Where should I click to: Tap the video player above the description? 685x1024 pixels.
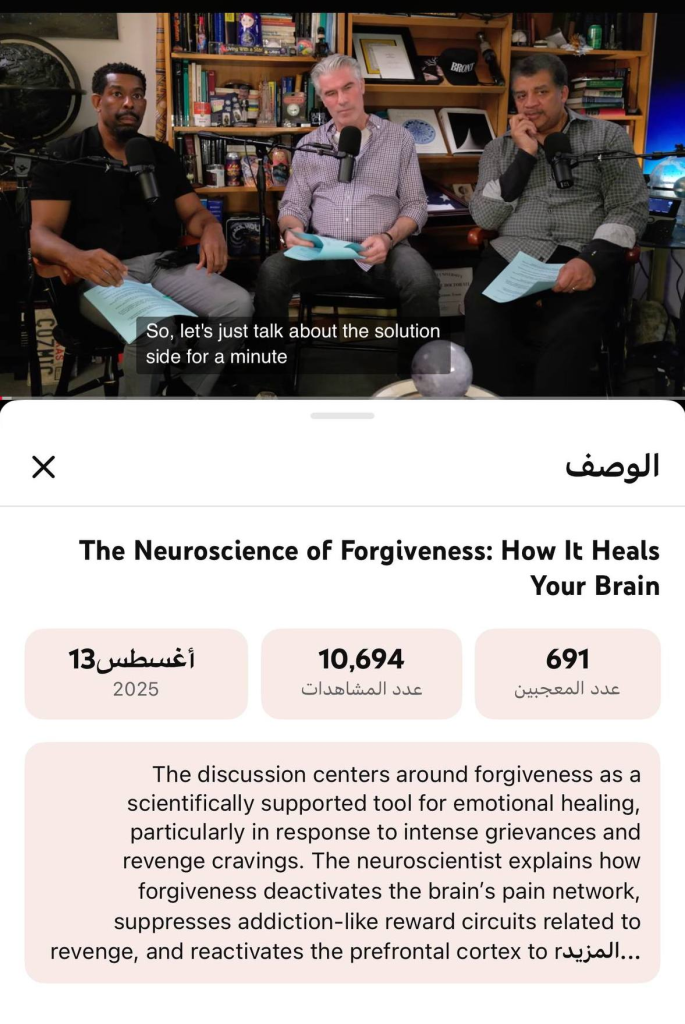(x=342, y=200)
